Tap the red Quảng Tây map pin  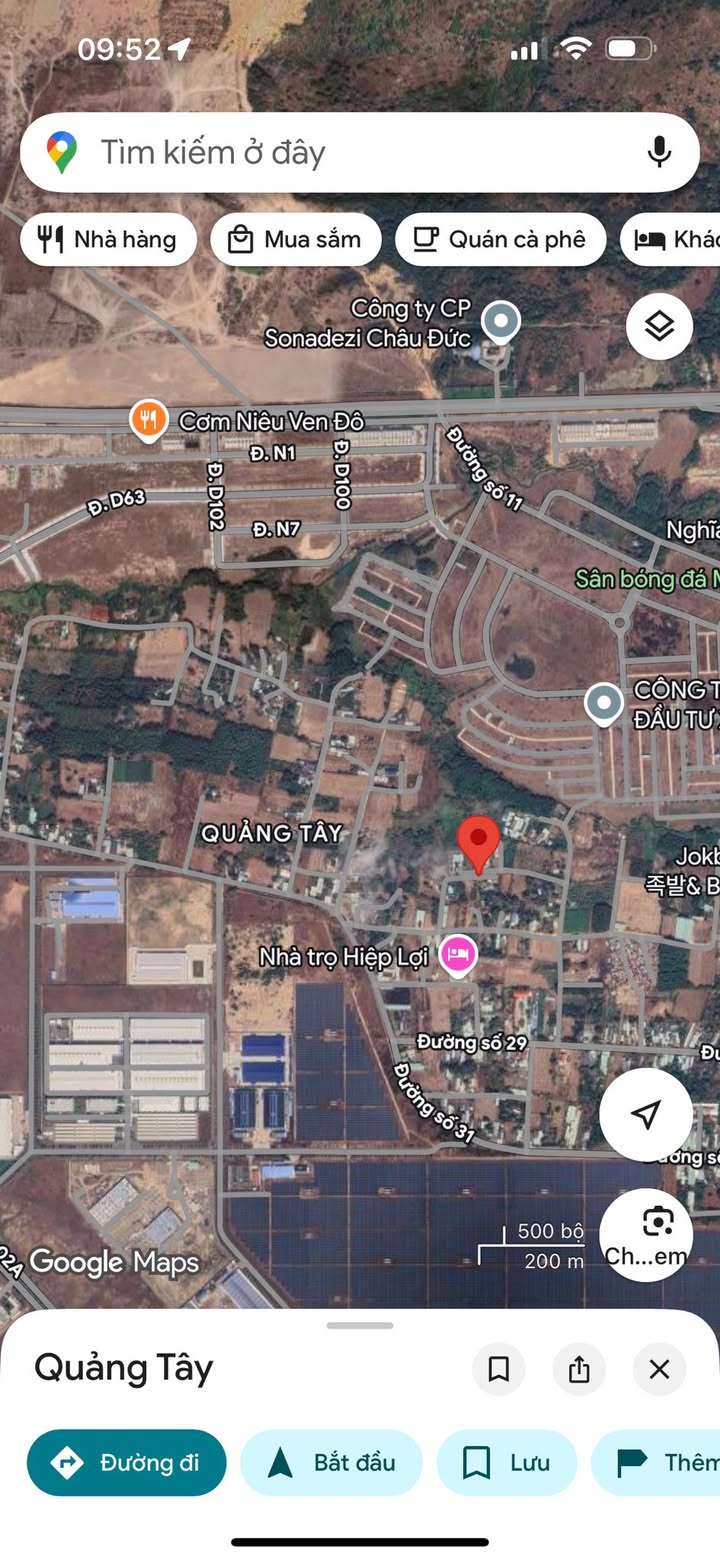click(478, 842)
